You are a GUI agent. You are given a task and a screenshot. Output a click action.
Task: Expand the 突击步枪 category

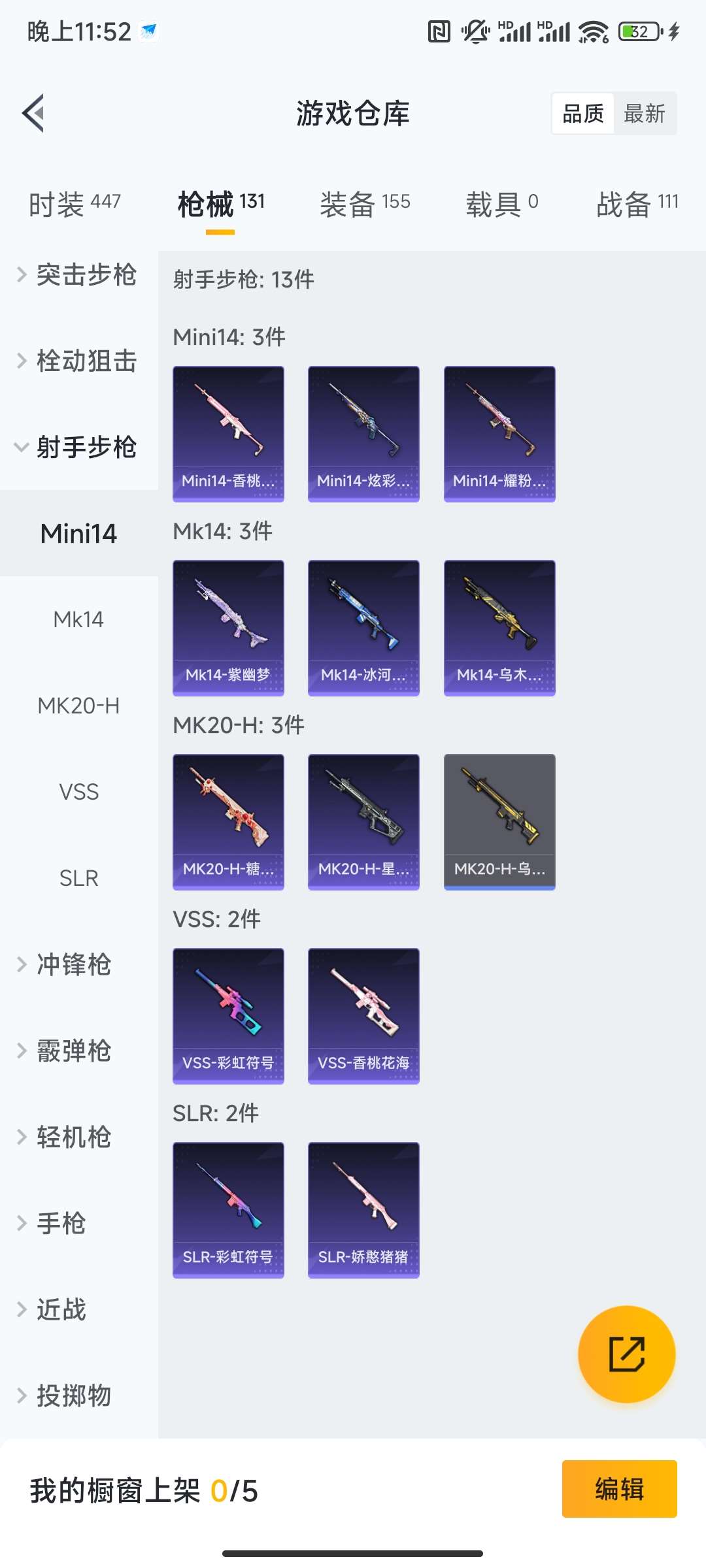78,275
